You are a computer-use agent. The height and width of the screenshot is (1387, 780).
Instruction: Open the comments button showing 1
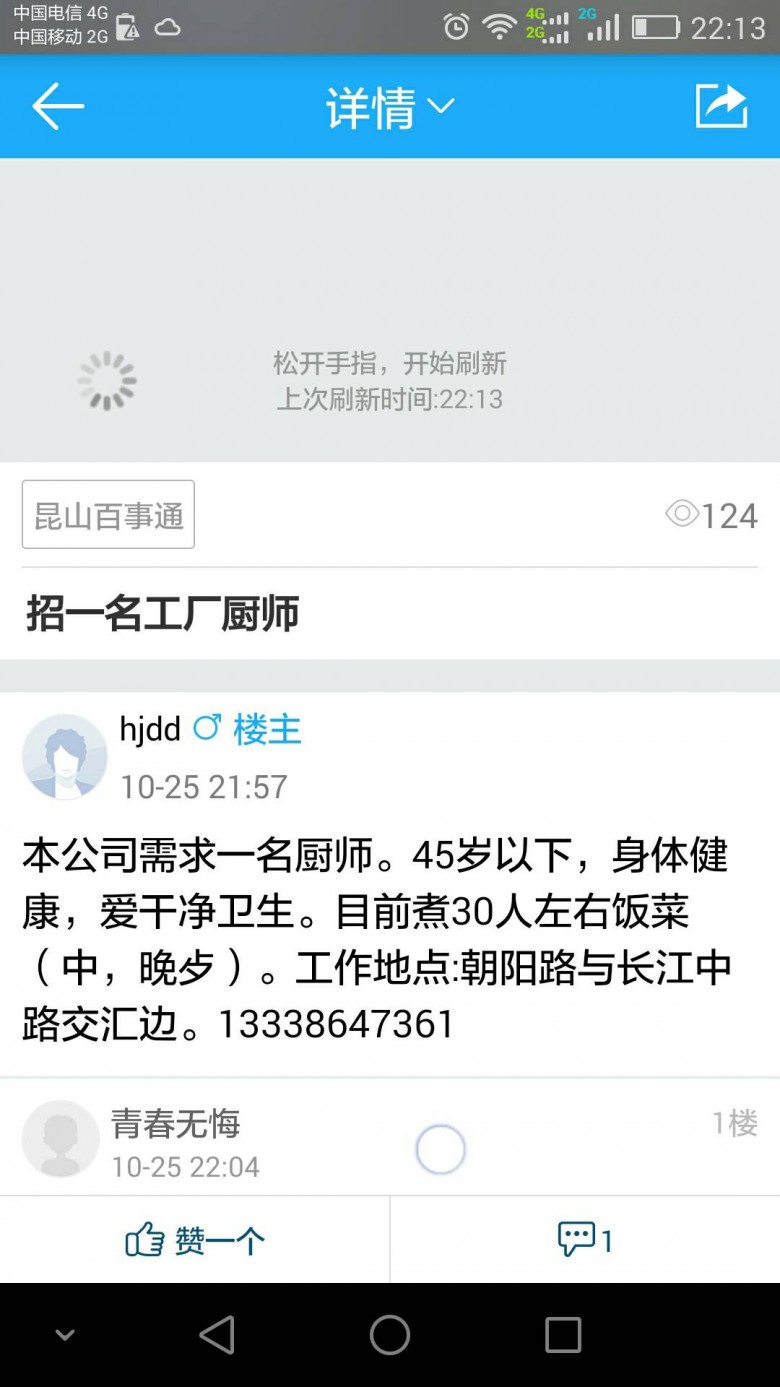585,1240
